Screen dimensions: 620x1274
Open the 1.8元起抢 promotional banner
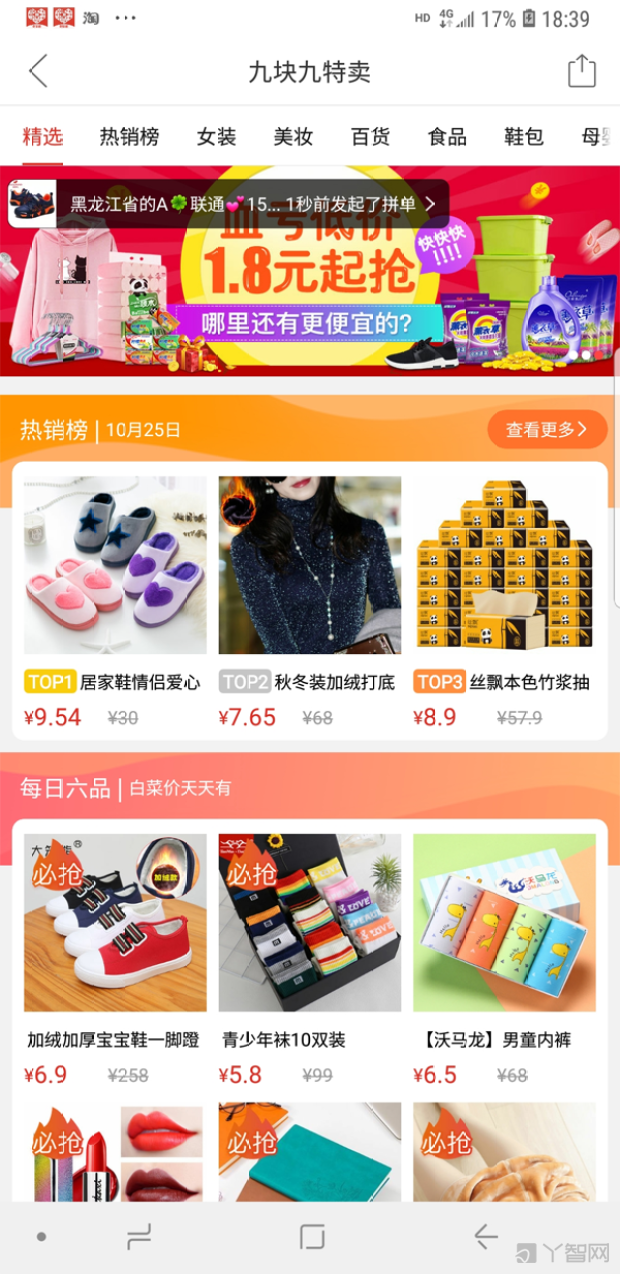310,300
